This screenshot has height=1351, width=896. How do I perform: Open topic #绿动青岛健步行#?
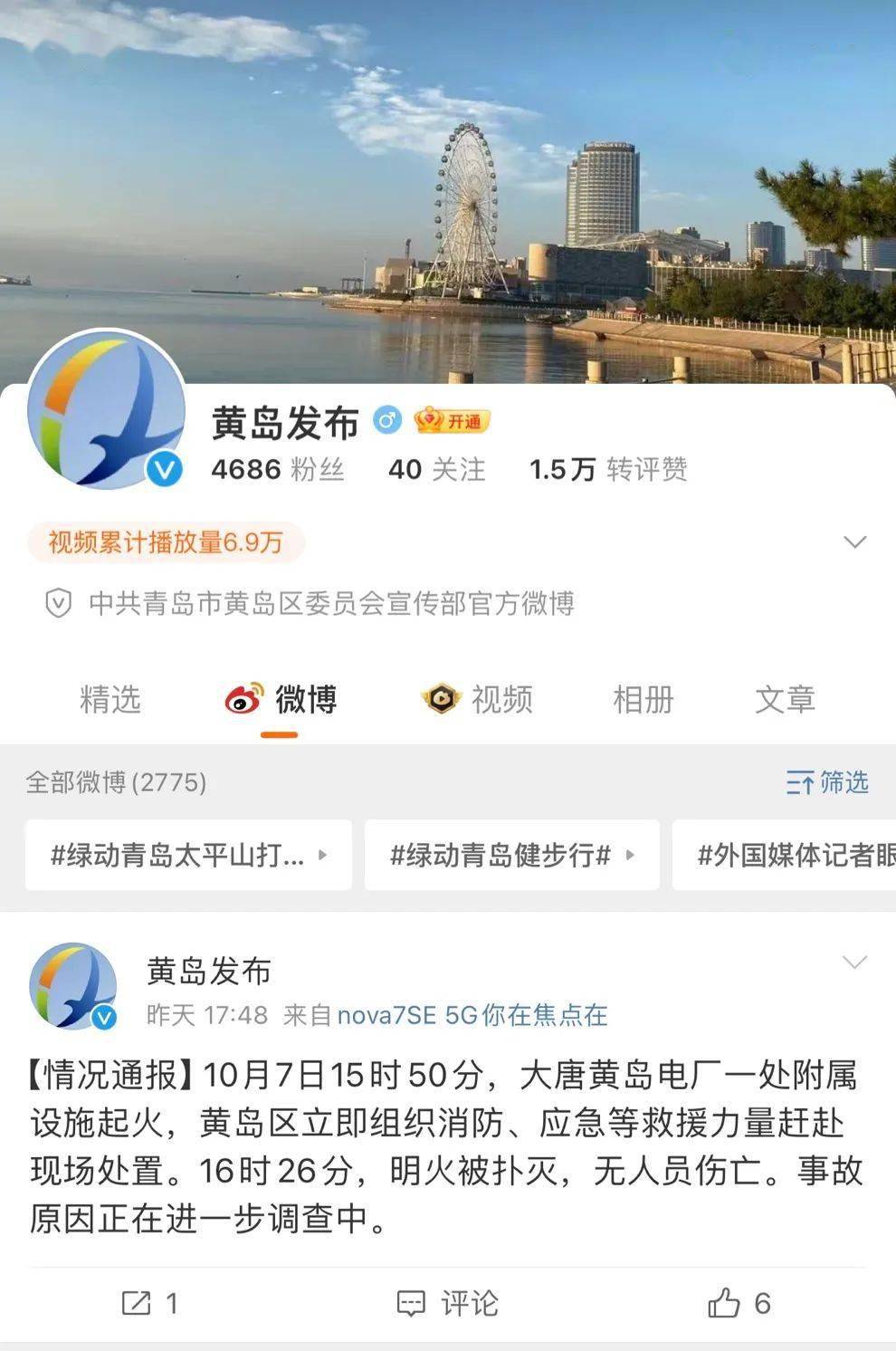tap(511, 855)
